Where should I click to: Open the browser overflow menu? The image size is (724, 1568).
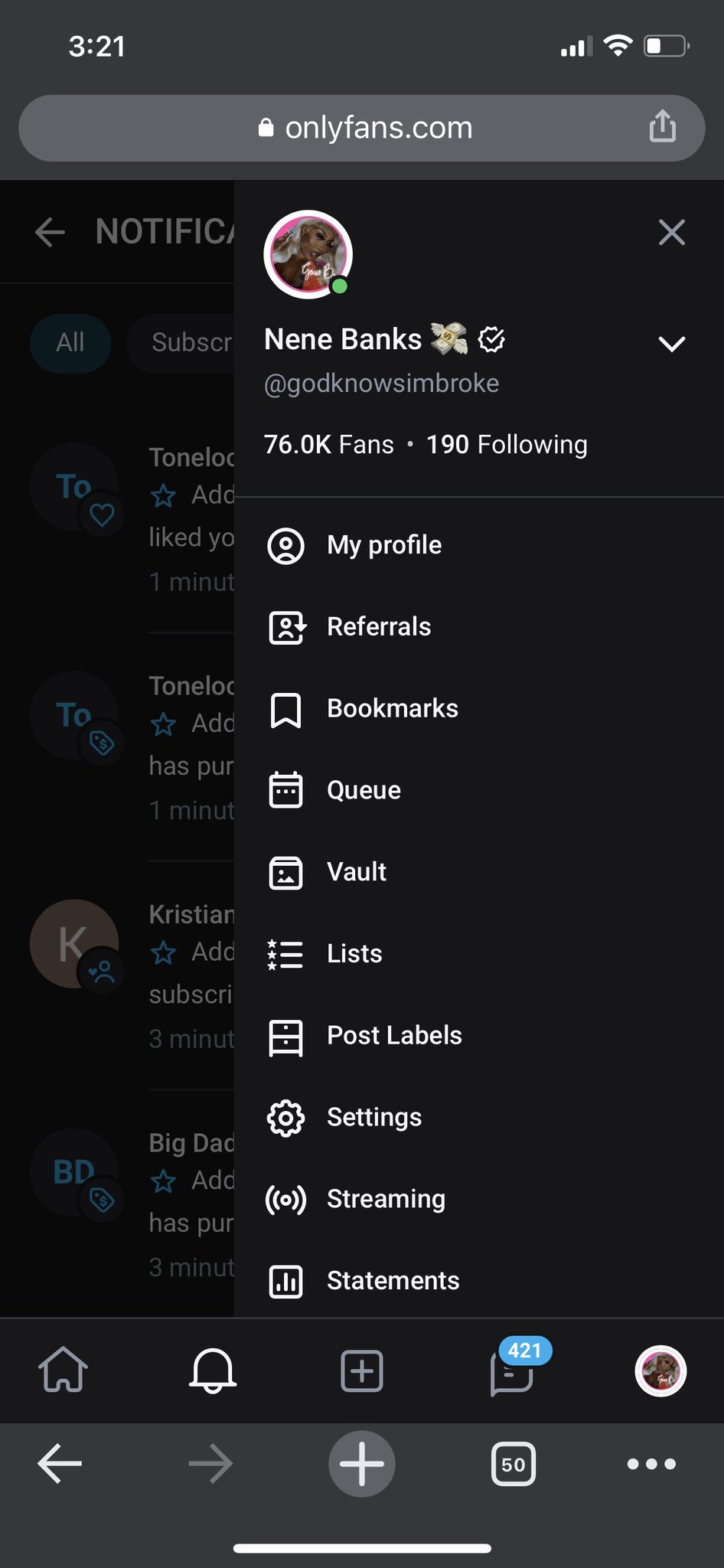[651, 1464]
